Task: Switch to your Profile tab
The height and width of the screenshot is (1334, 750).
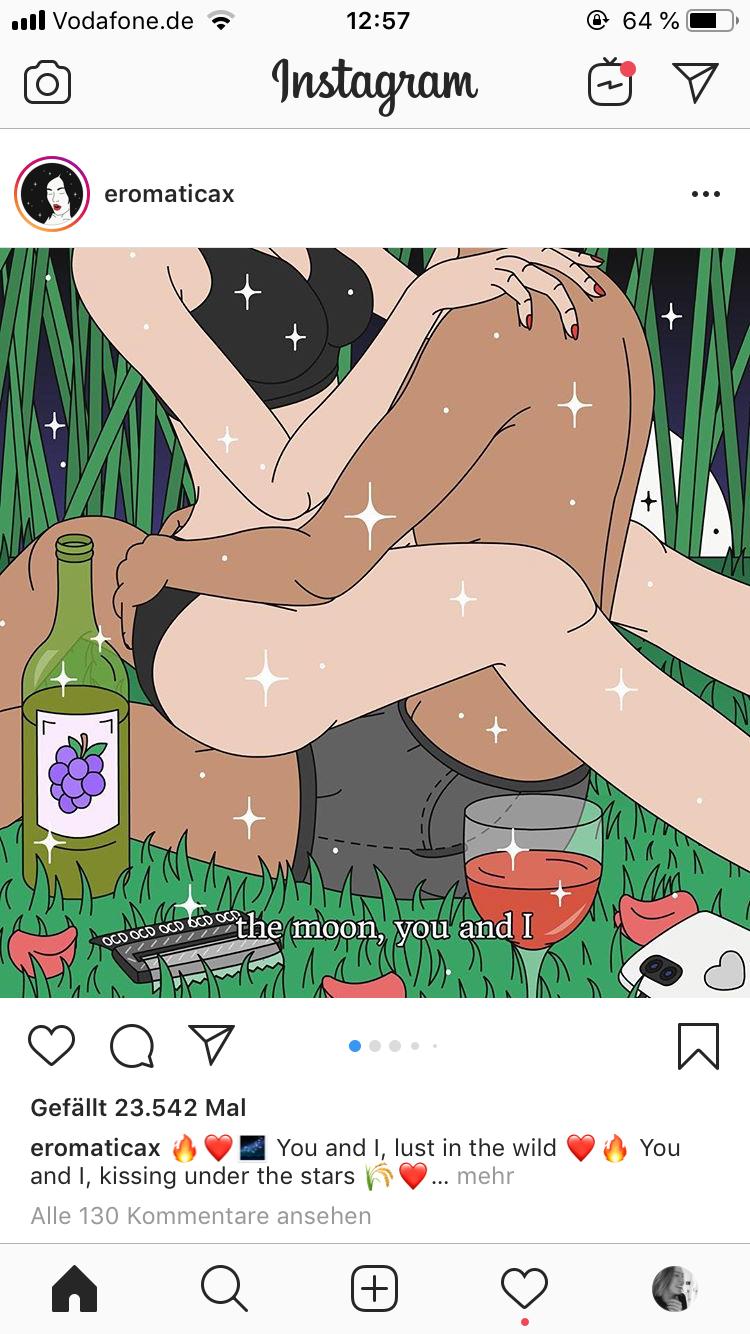Action: coord(674,1288)
